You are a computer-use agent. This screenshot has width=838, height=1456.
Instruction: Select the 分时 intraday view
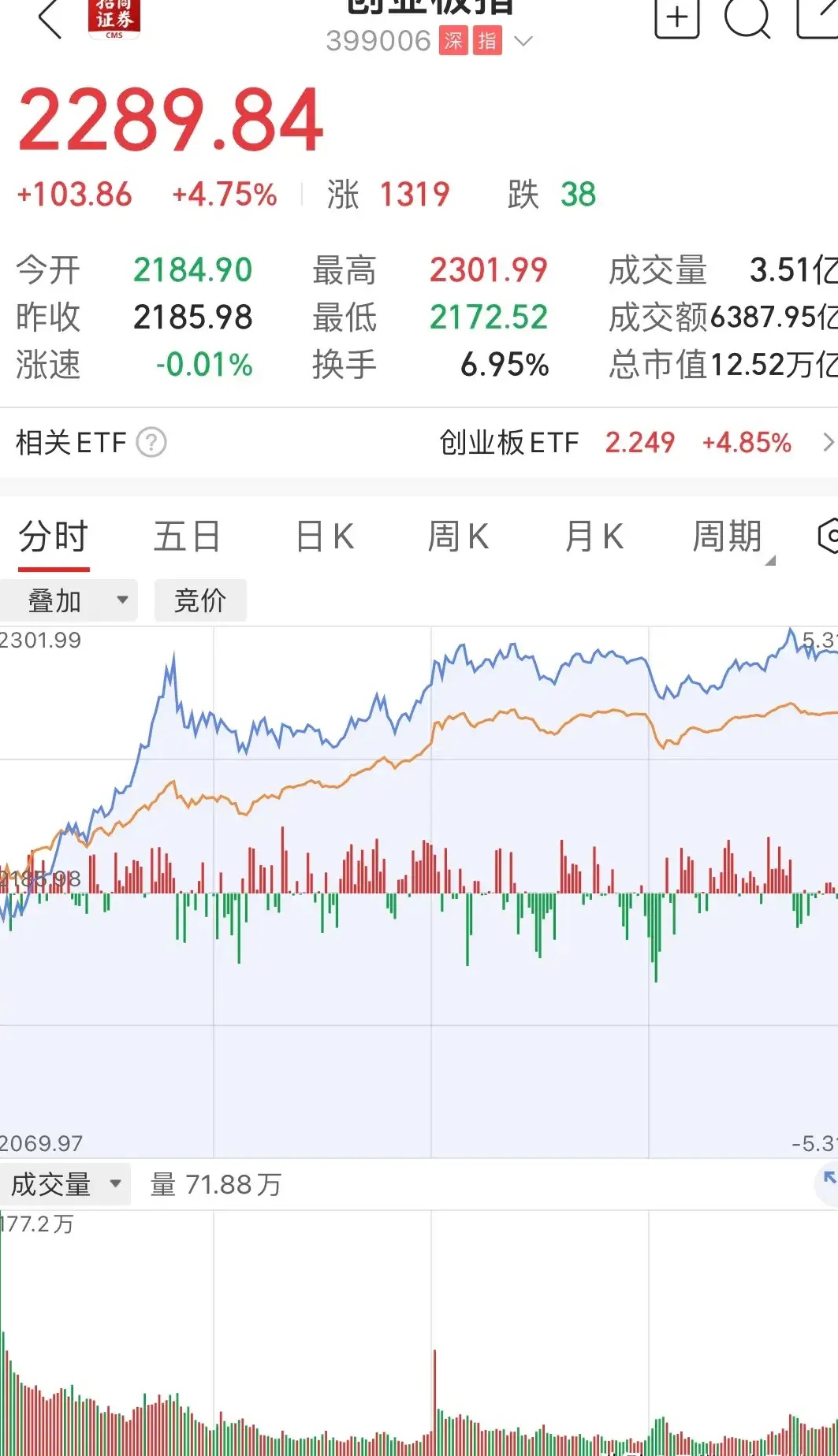click(x=52, y=536)
